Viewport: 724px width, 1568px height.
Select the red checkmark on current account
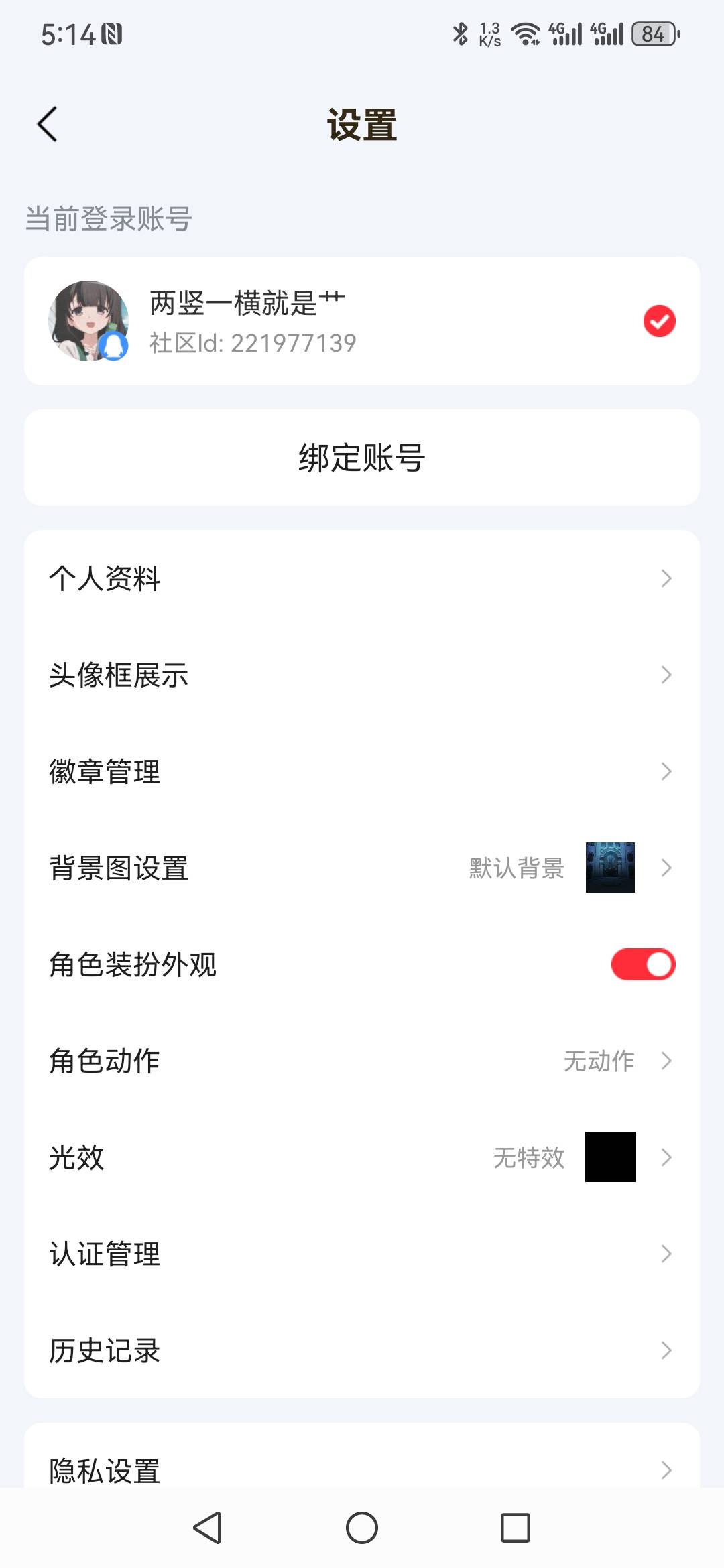[659, 322]
